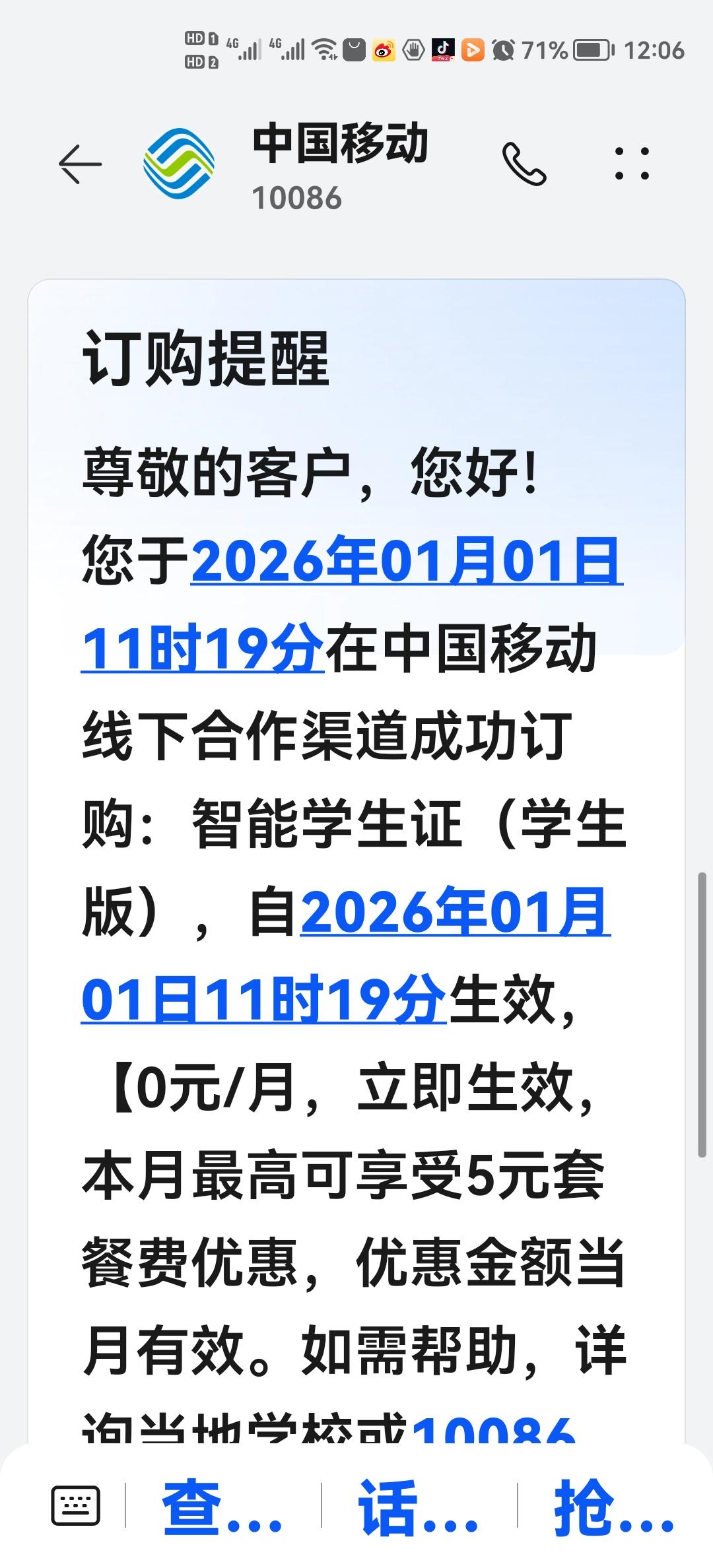The height and width of the screenshot is (1568, 713).
Task: Open the 抢... service menu
Action: (614, 1507)
